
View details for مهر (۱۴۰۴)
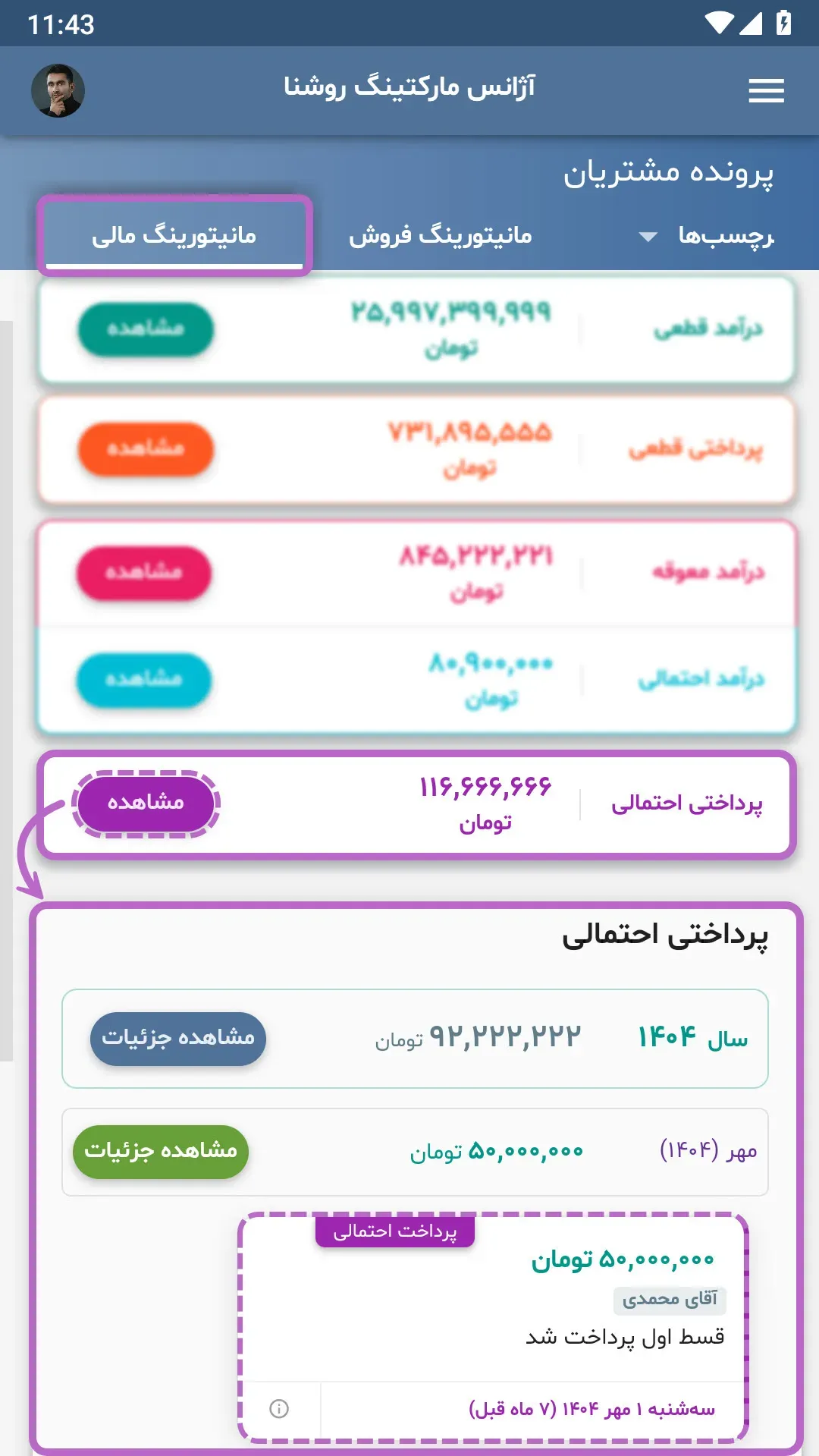161,1151
